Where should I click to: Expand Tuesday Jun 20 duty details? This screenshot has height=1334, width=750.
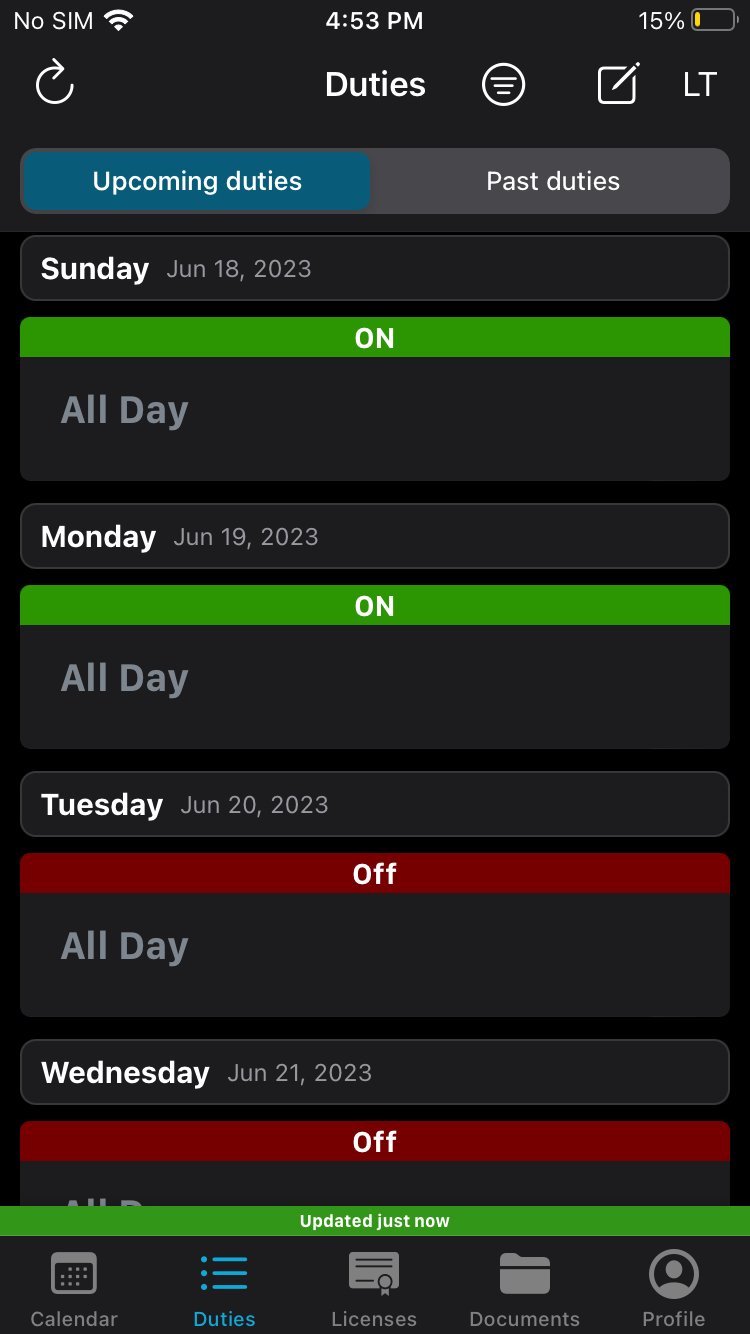pyautogui.click(x=374, y=804)
